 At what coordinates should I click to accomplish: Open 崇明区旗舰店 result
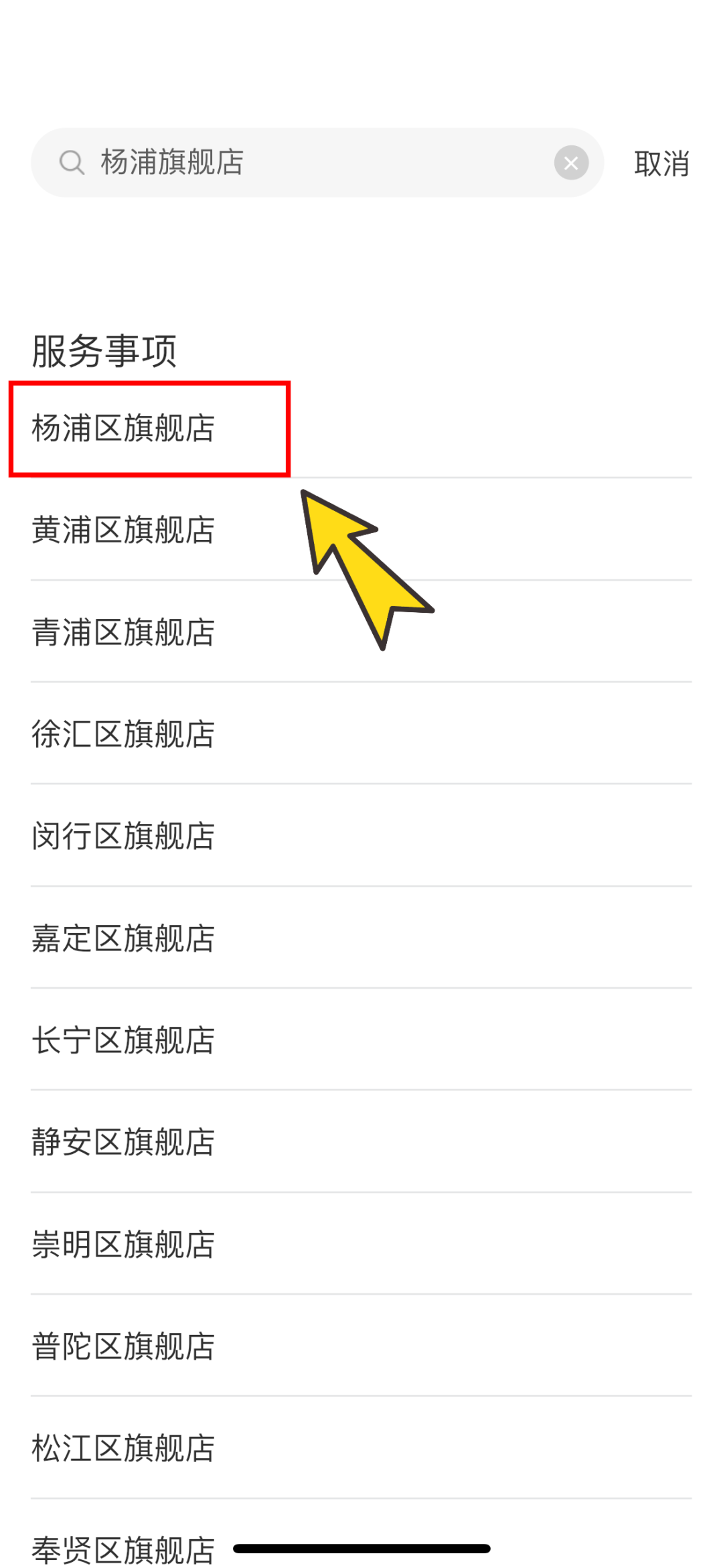point(361,1244)
